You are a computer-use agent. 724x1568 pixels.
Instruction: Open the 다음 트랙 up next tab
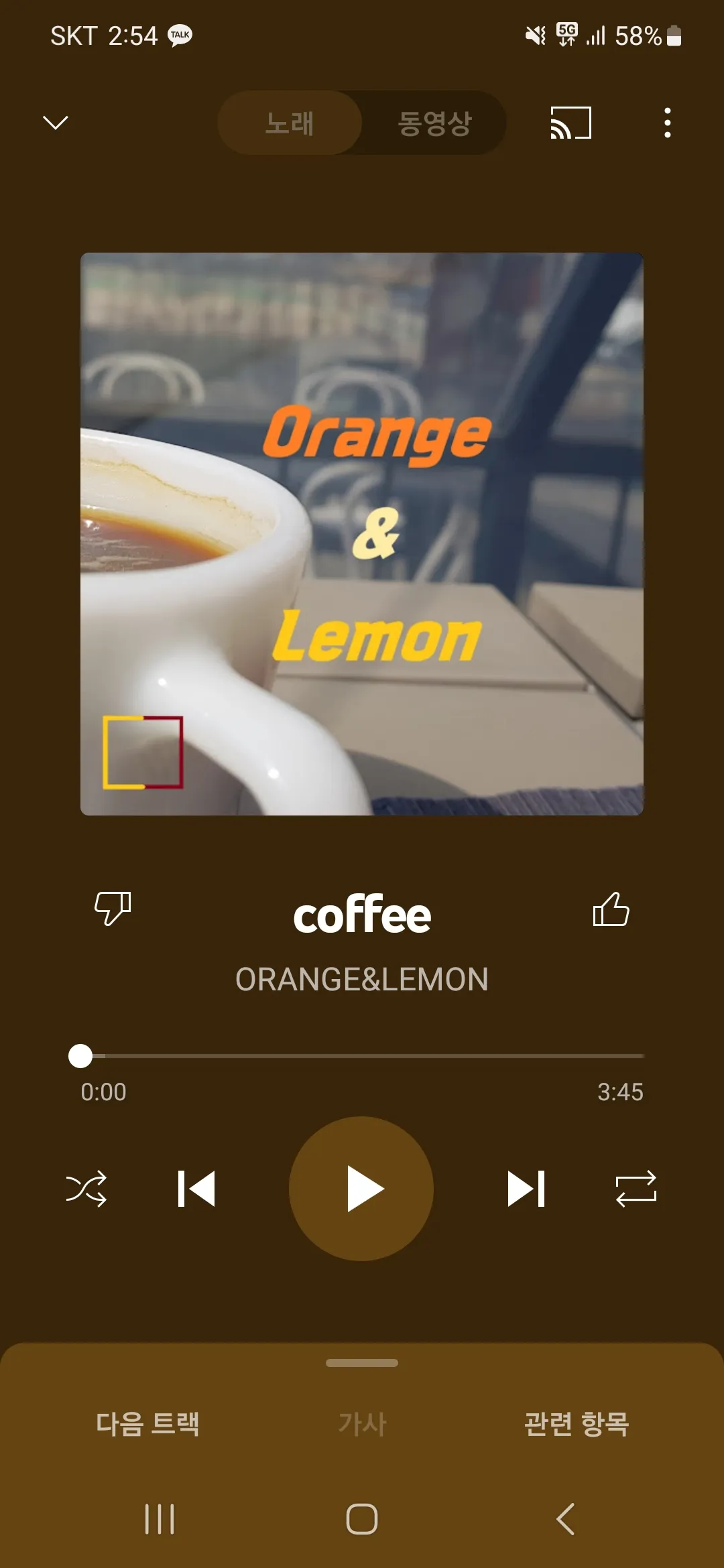(147, 1423)
